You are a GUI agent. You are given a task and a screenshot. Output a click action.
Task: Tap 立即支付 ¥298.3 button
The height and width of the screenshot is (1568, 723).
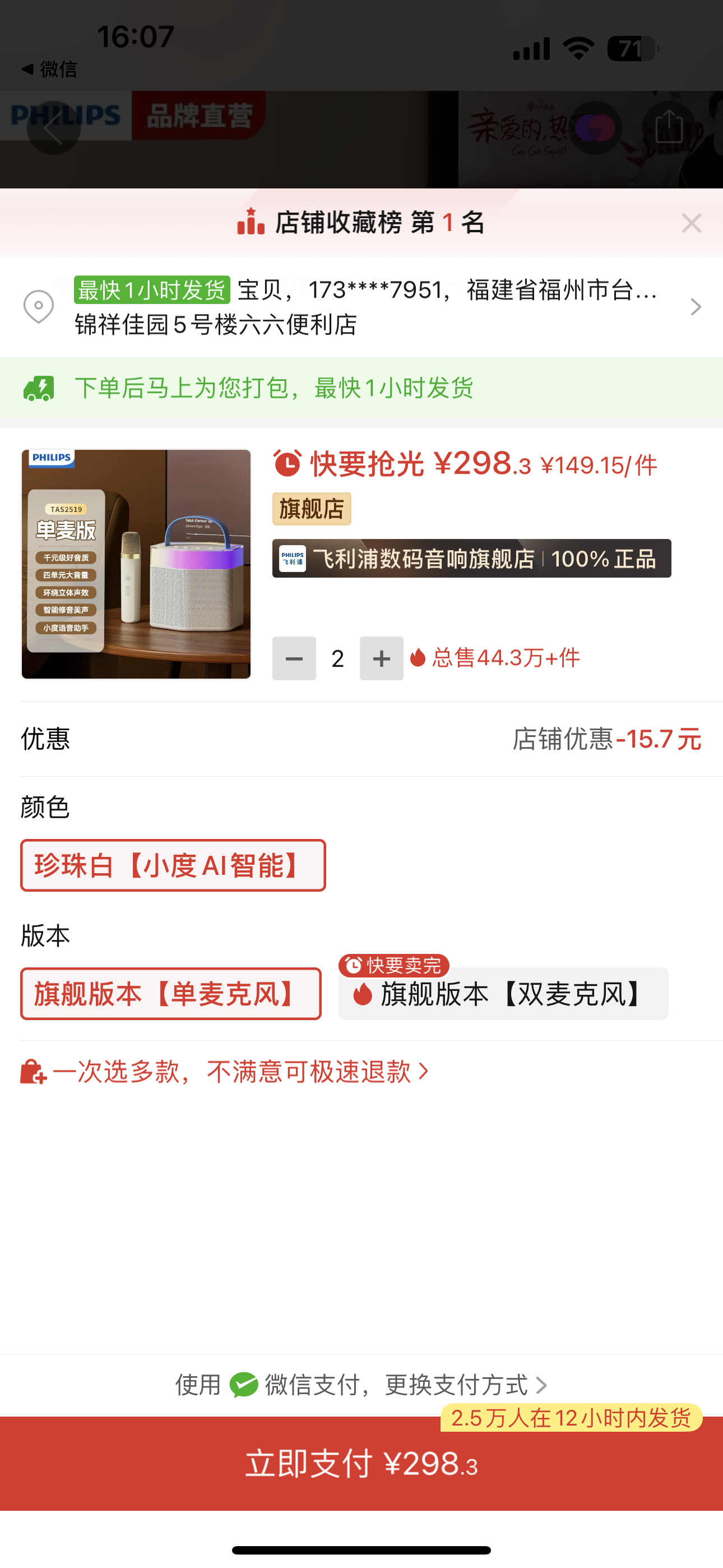click(361, 1463)
